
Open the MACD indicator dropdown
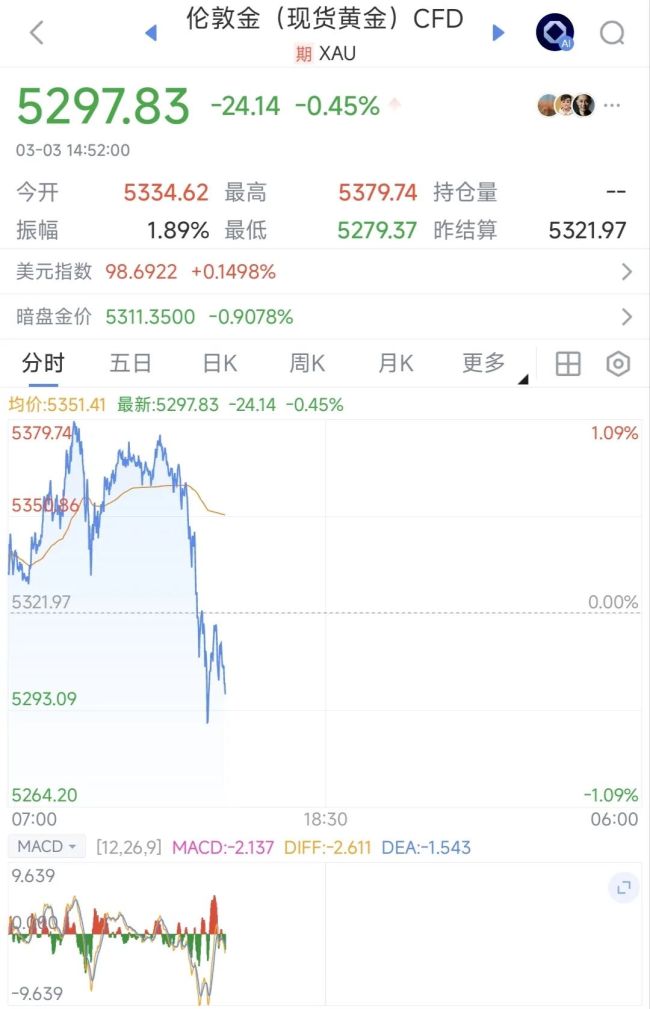click(47, 847)
